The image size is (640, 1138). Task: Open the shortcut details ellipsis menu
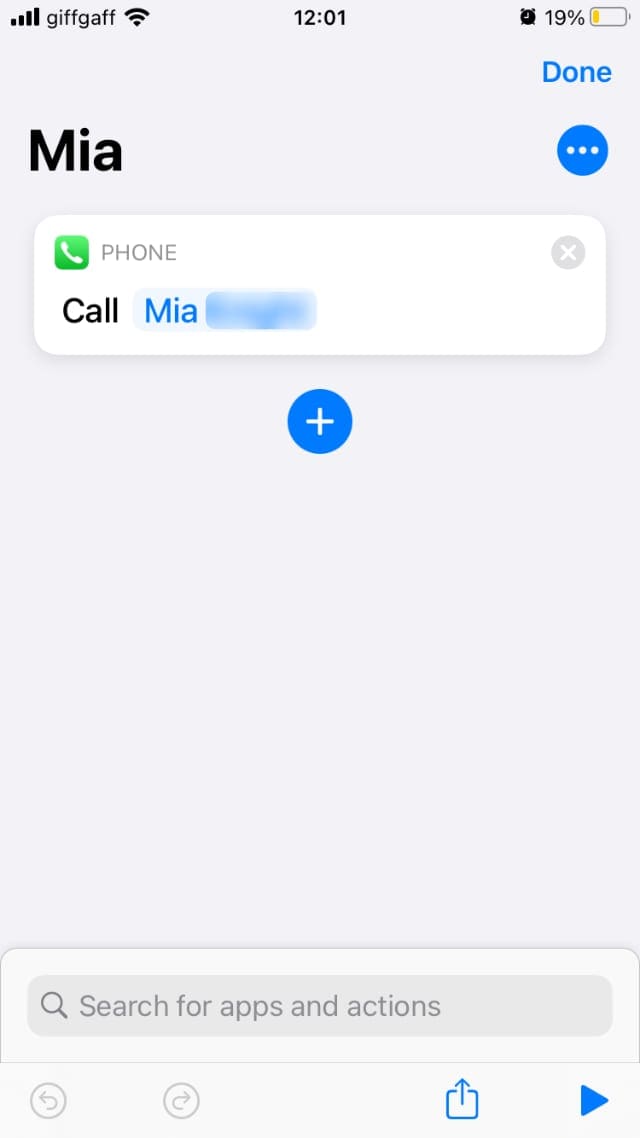point(582,150)
